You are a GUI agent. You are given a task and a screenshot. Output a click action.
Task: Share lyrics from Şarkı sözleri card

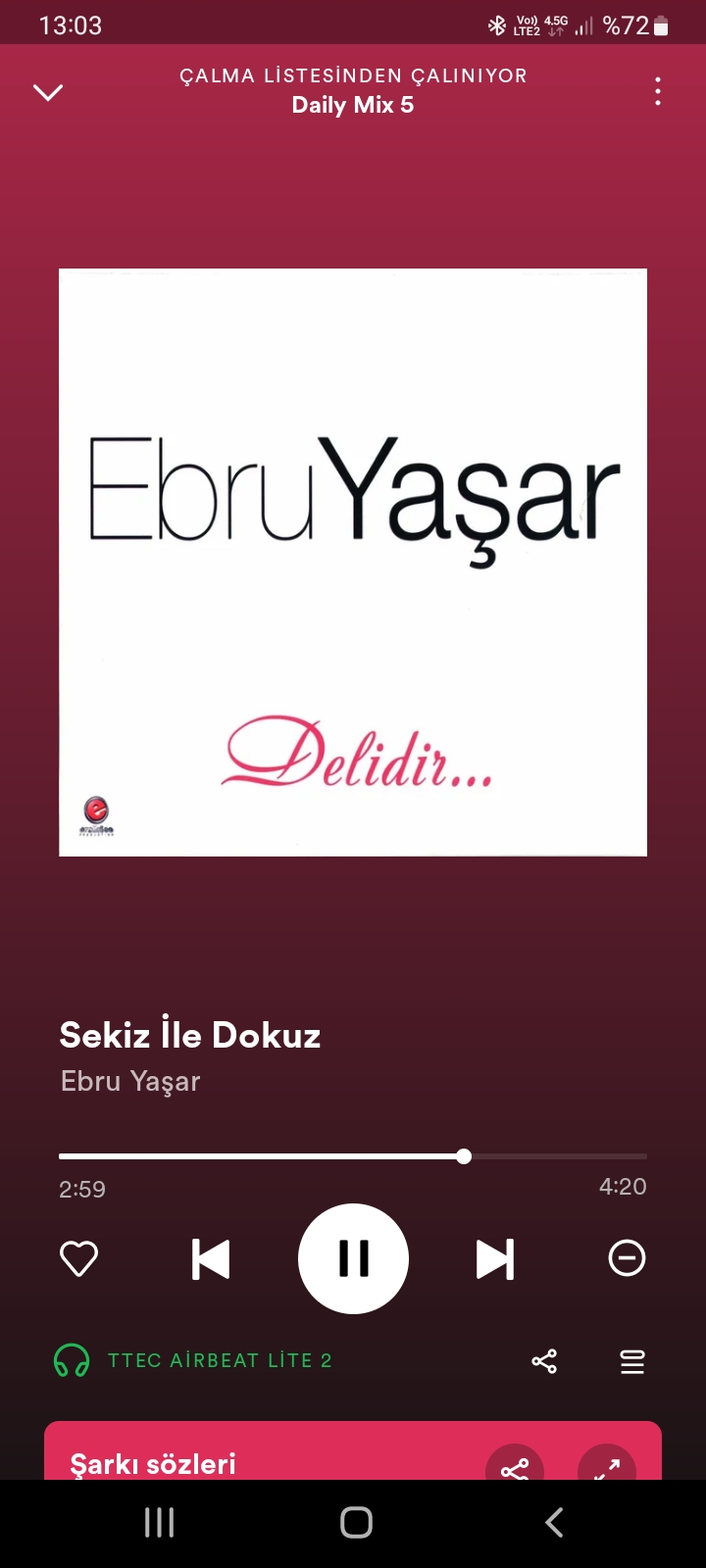click(515, 1465)
